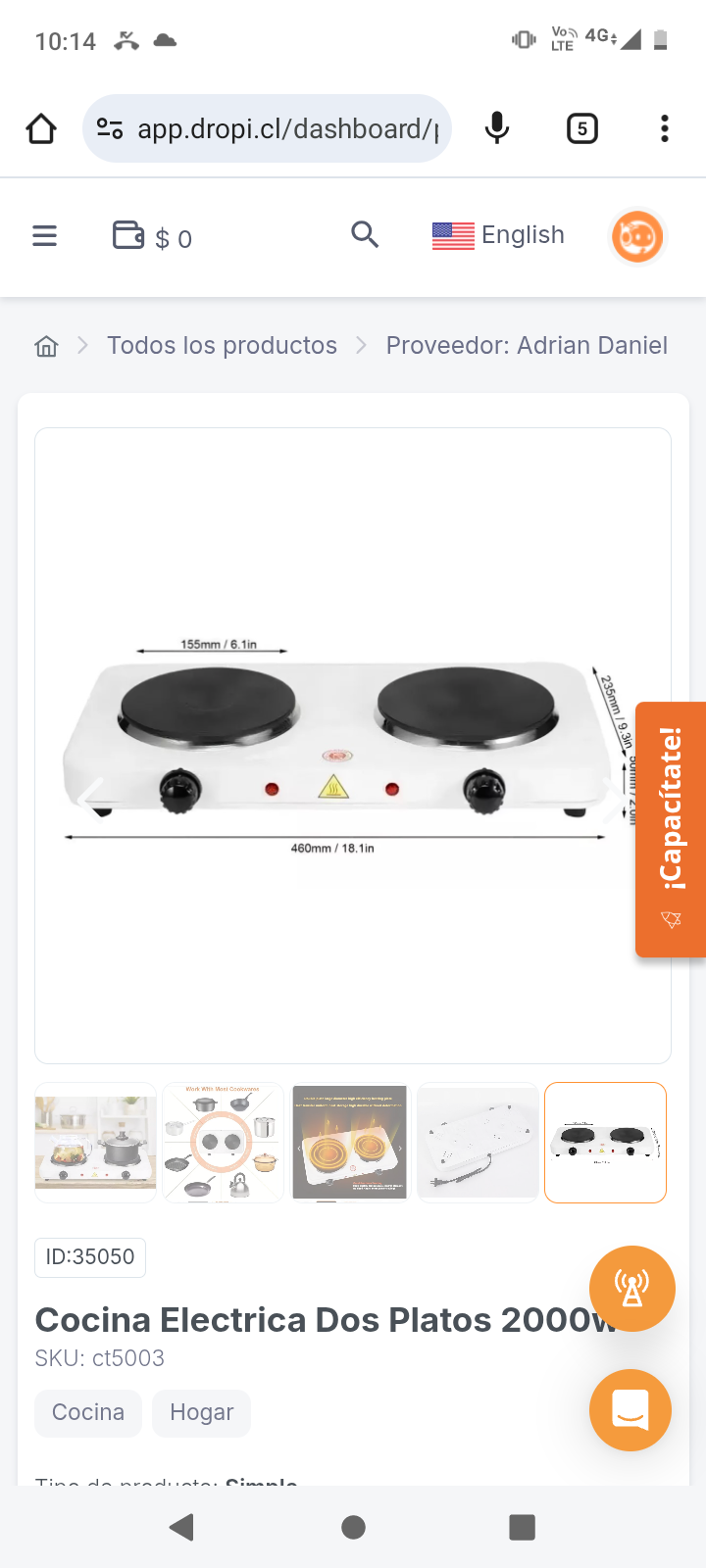
Task: Open Todos los productos breadcrumb
Action: (x=222, y=345)
